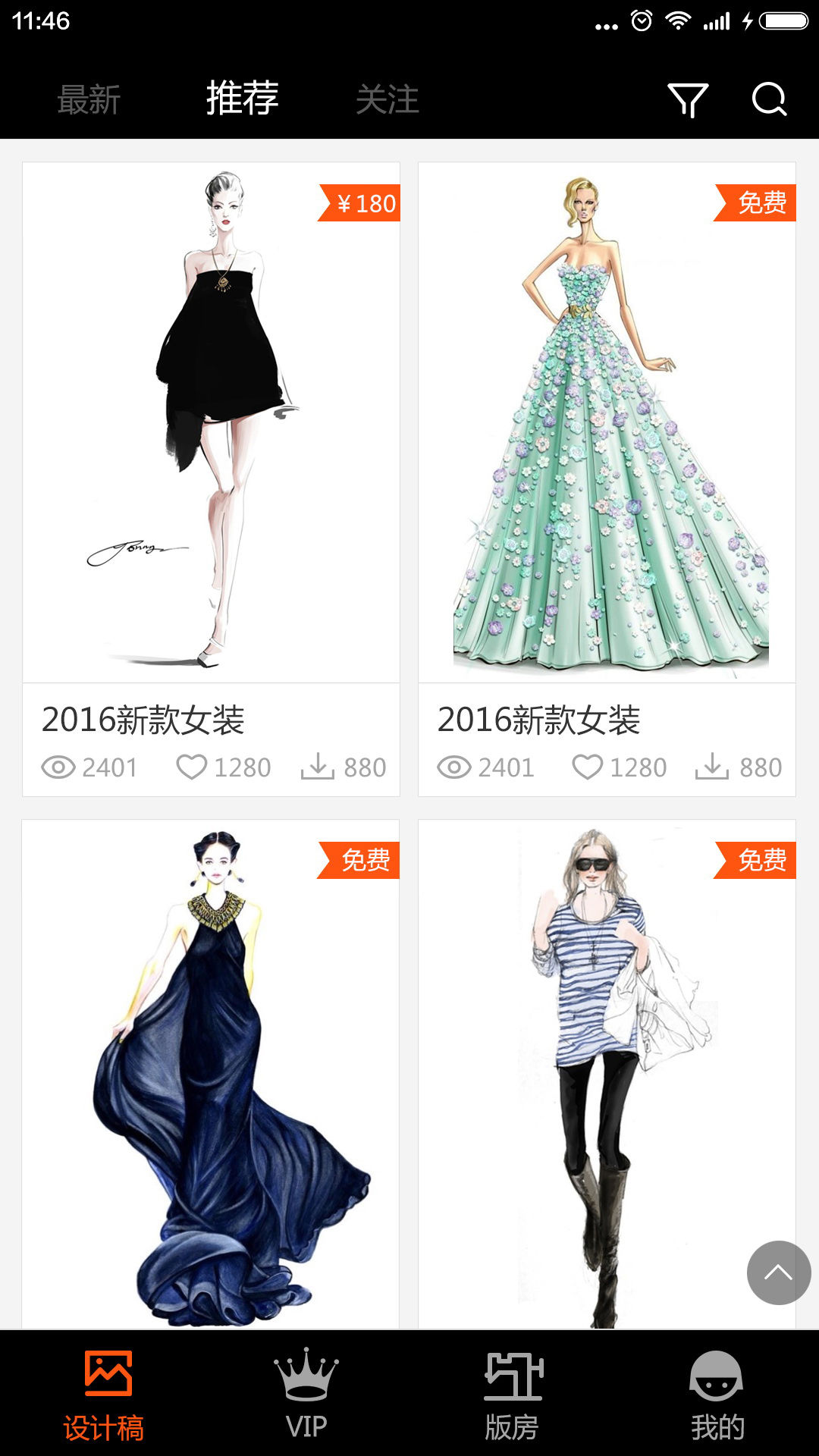Open the filter funnel icon
819x1456 pixels.
click(x=688, y=100)
